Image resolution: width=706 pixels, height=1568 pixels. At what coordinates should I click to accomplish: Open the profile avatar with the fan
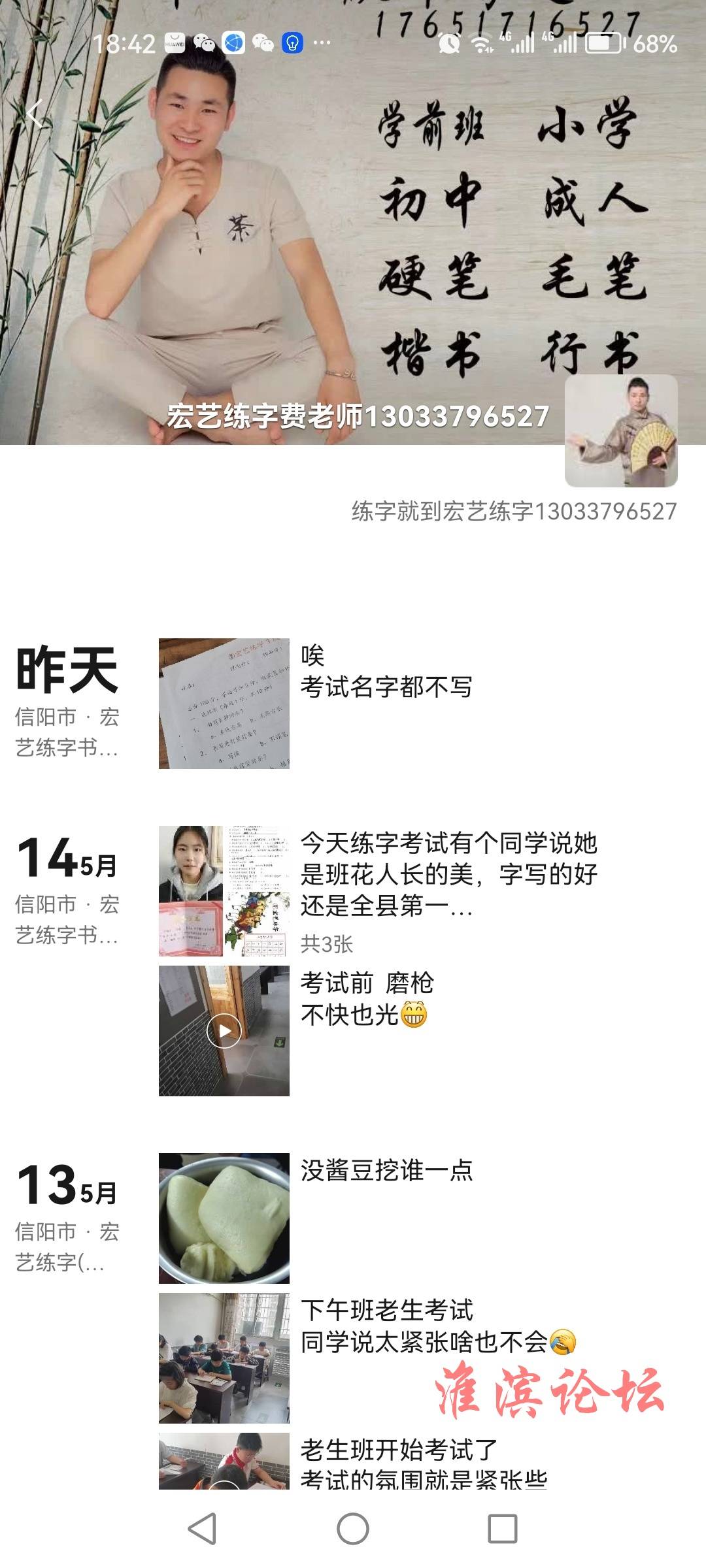621,431
